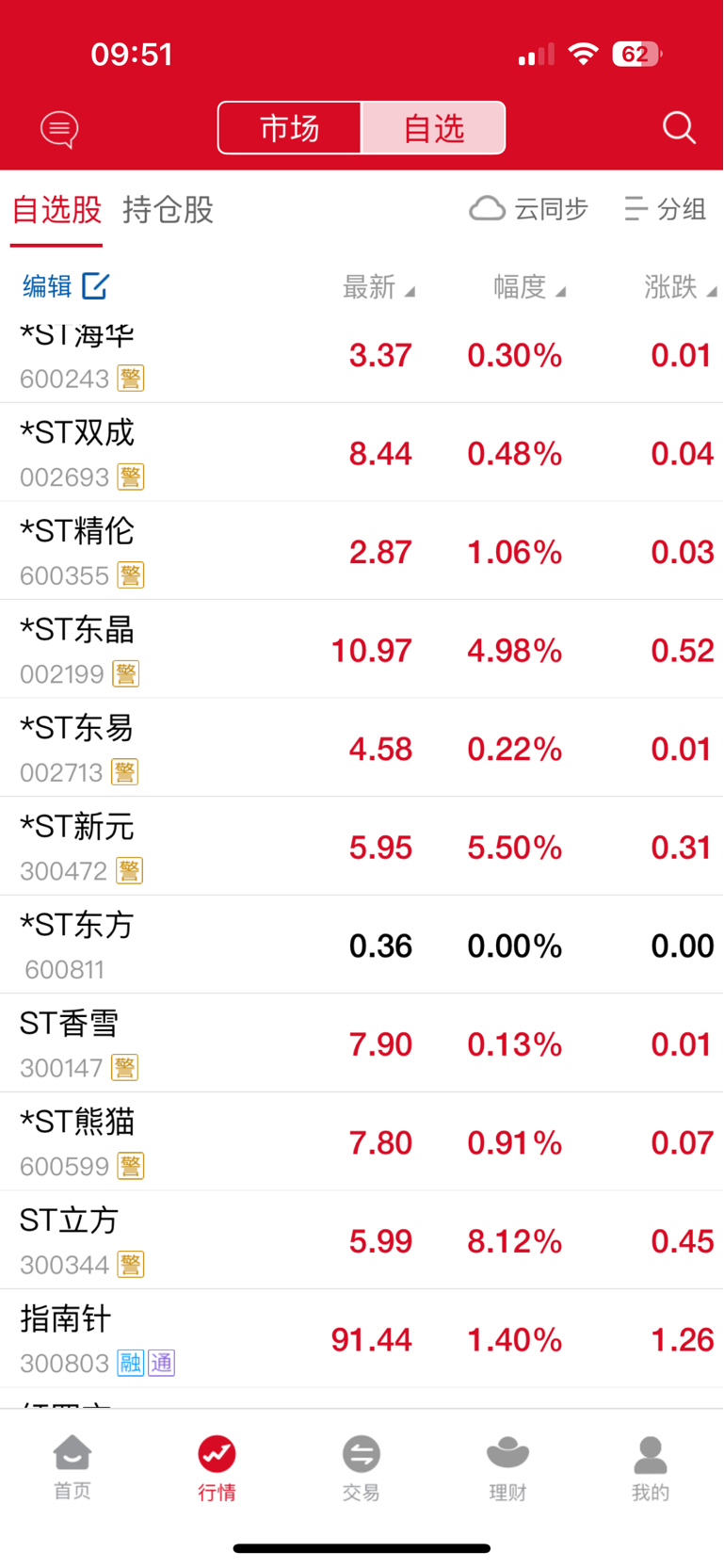Open stock *ST精伦 600355
This screenshot has height=1568, width=724.
click(x=362, y=551)
